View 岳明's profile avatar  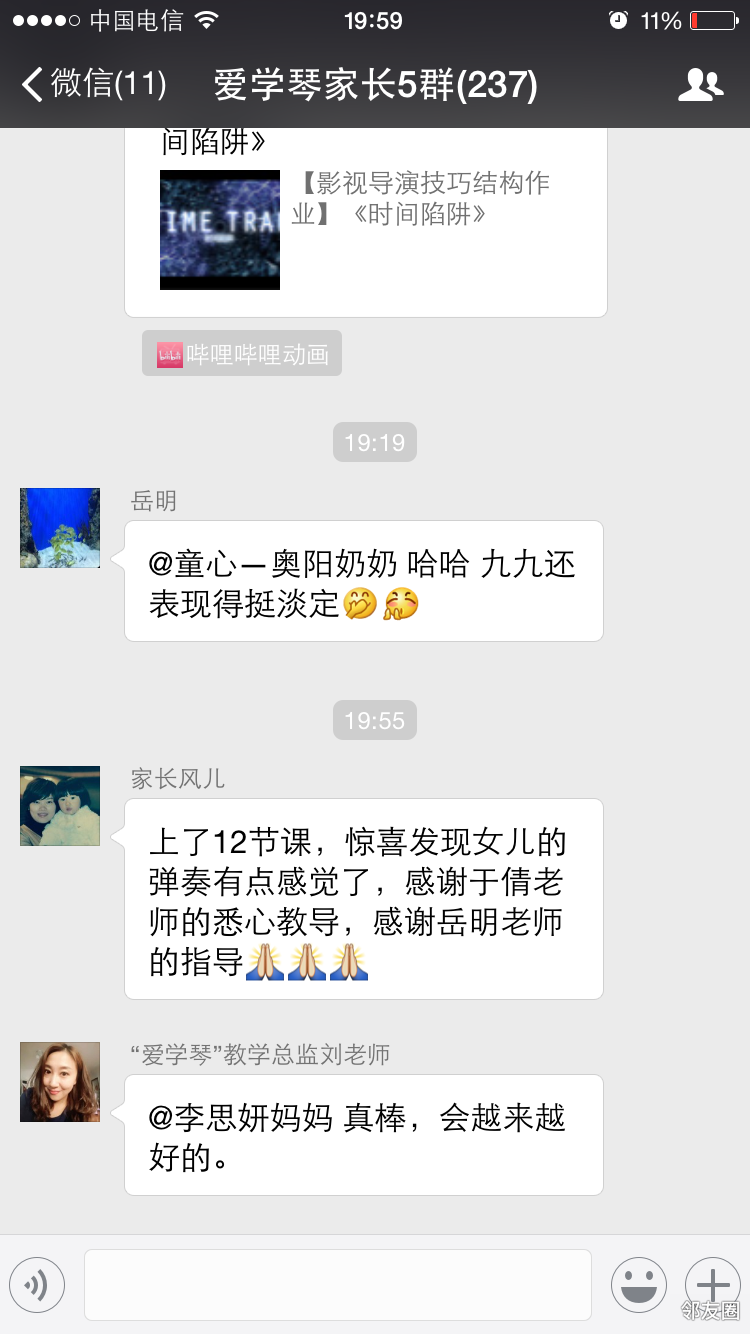60,528
